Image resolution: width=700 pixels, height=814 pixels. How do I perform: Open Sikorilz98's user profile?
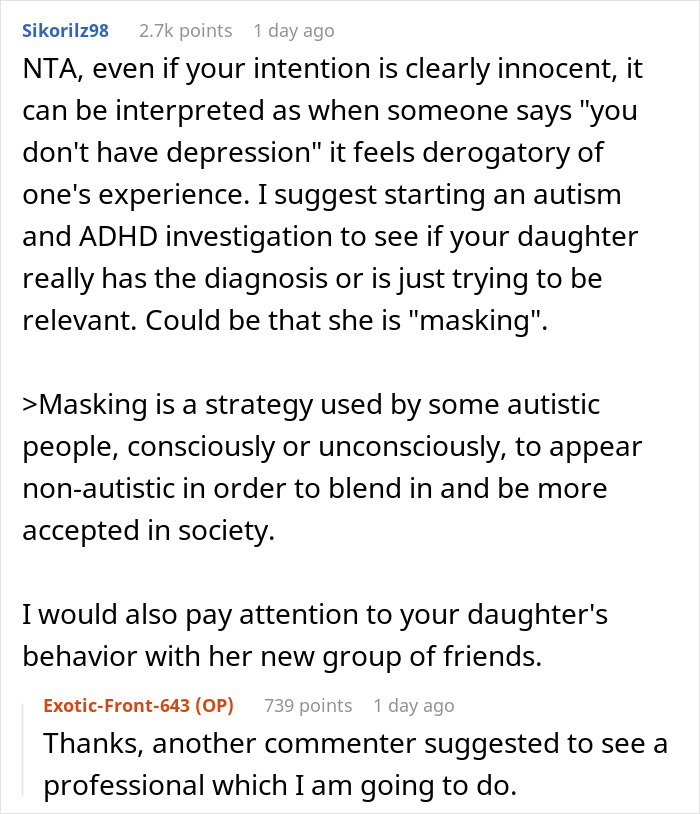(x=66, y=31)
